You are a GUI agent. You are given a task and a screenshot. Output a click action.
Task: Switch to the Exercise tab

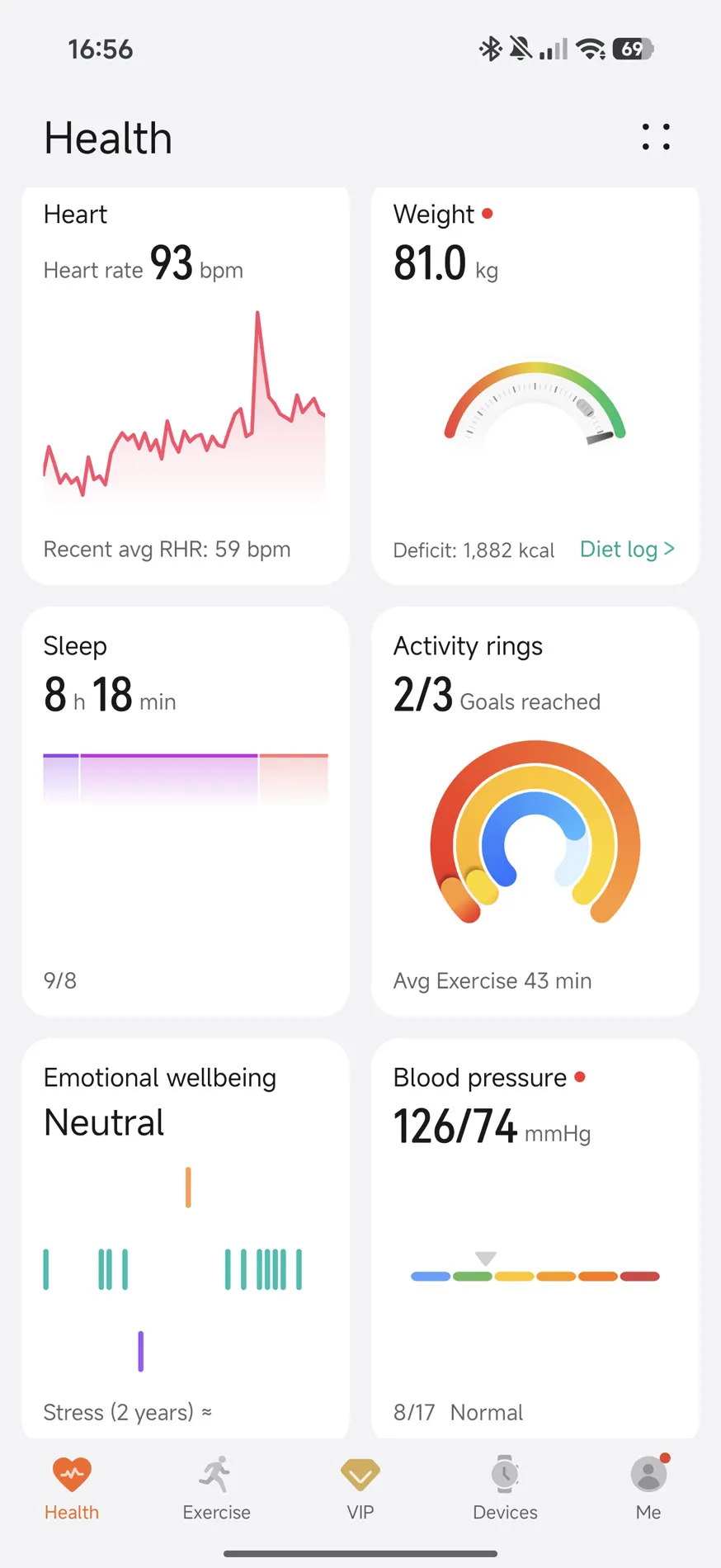(216, 1489)
